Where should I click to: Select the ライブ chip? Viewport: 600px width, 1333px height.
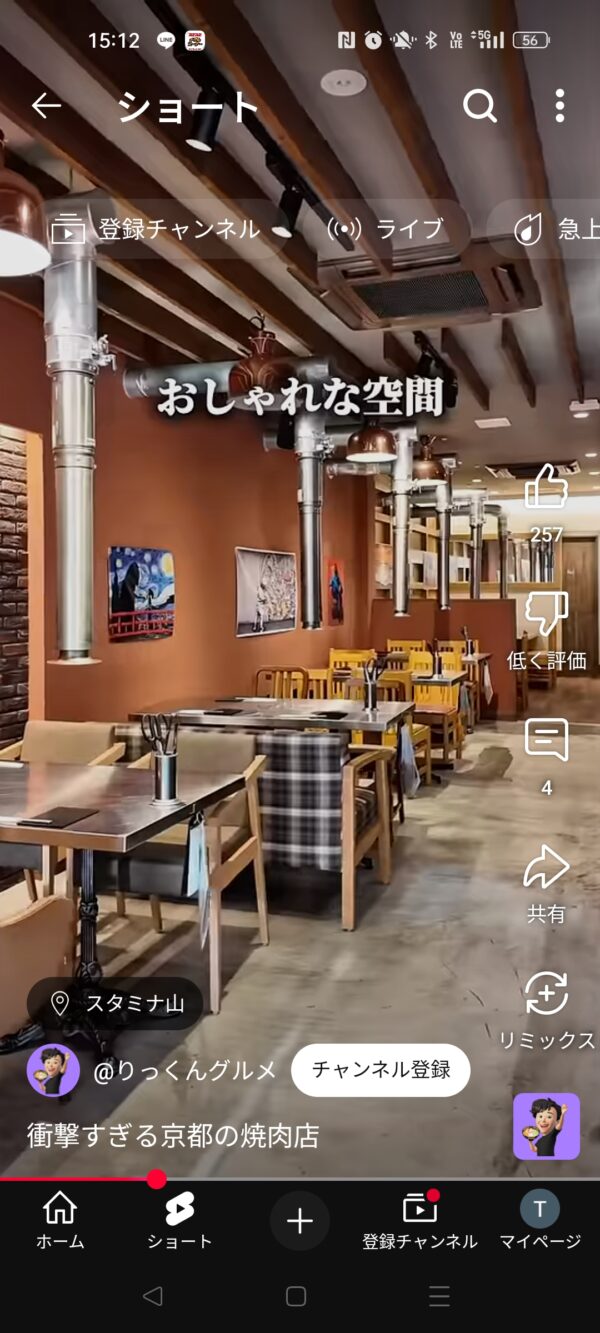click(386, 230)
